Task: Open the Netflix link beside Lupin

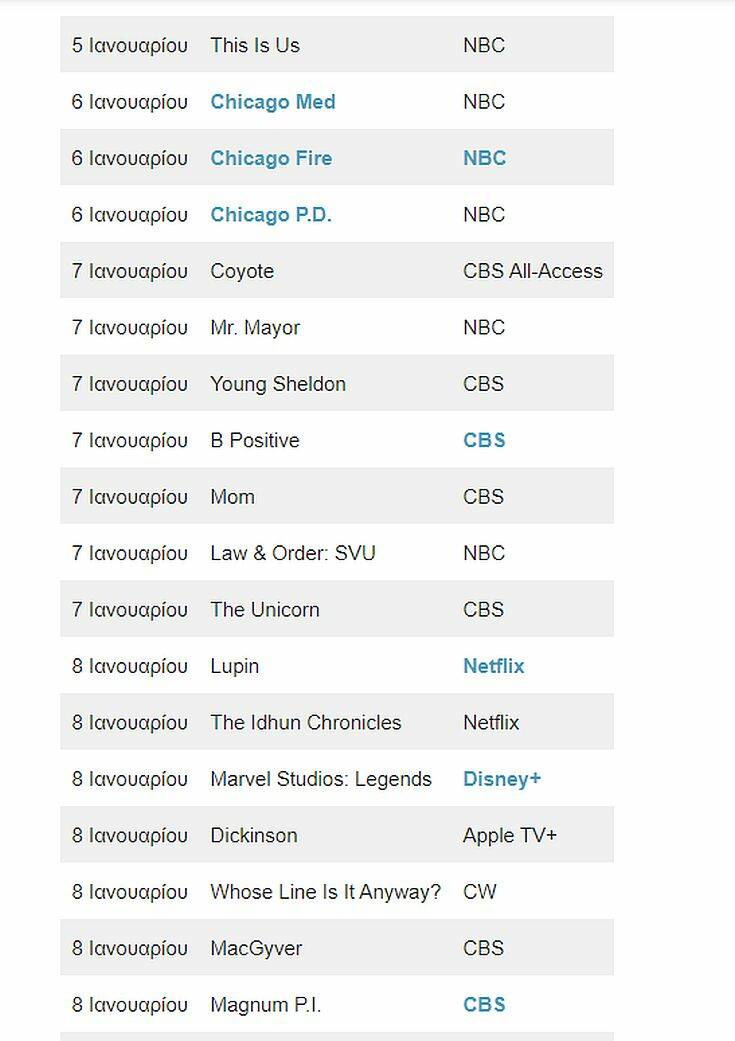Action: click(x=493, y=666)
